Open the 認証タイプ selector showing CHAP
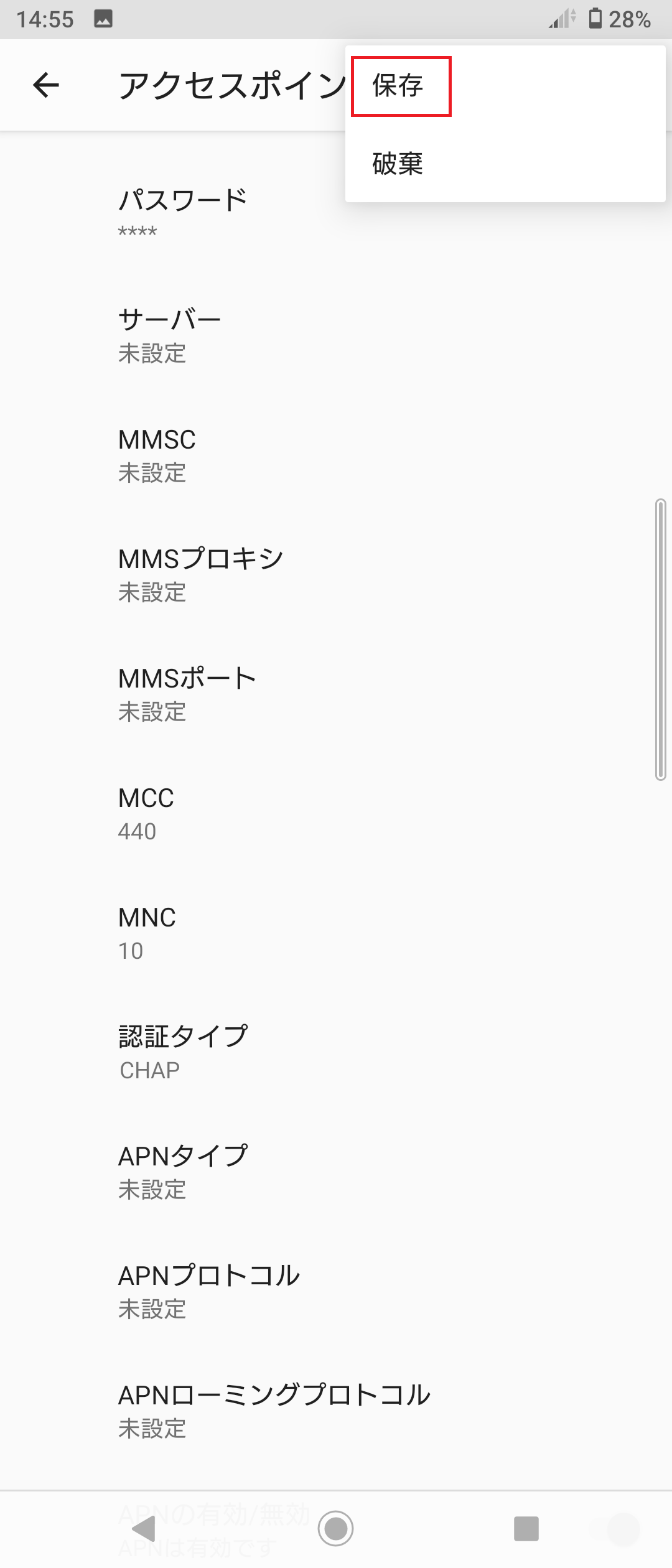The image size is (672, 1568). (x=249, y=1052)
